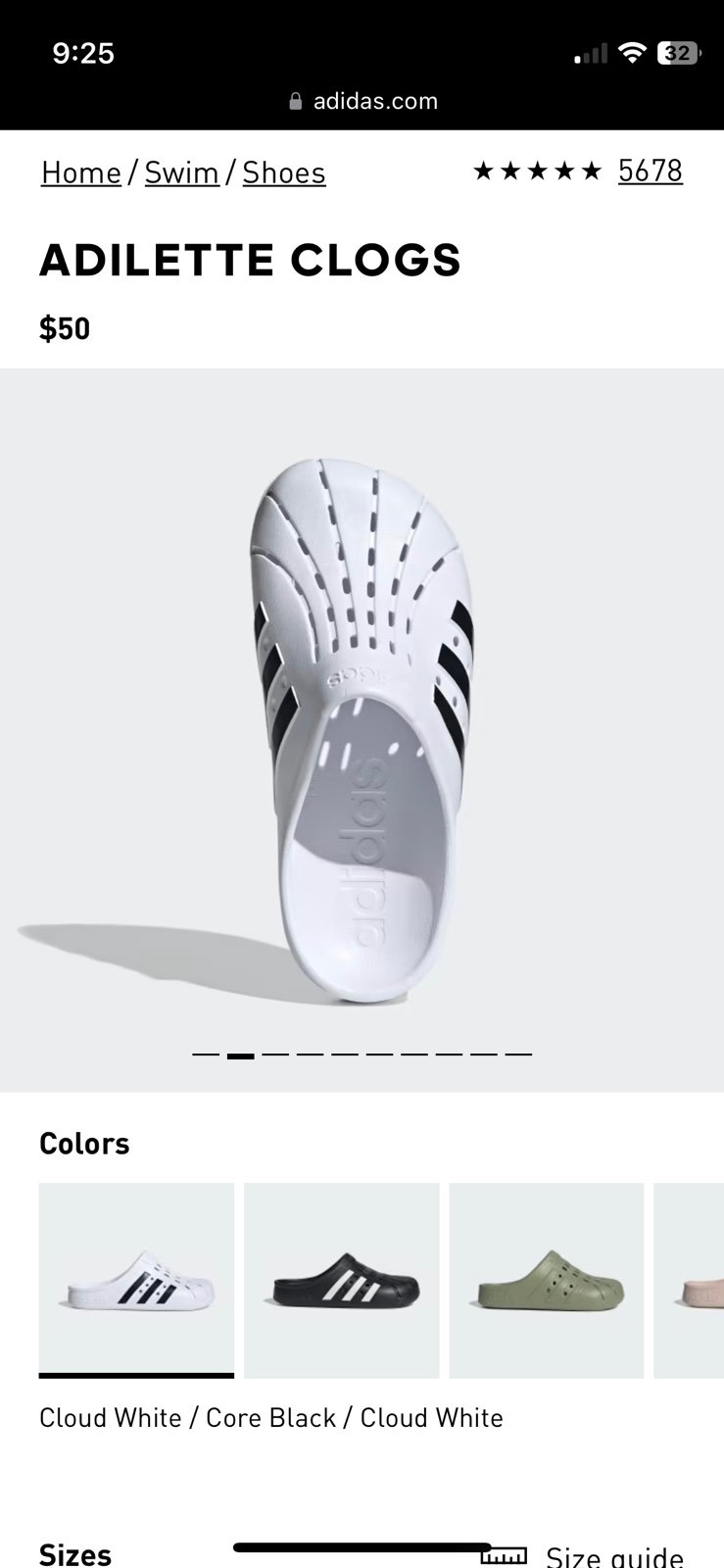724x1568 pixels.
Task: Open the Home breadcrumb link
Action: coord(80,172)
